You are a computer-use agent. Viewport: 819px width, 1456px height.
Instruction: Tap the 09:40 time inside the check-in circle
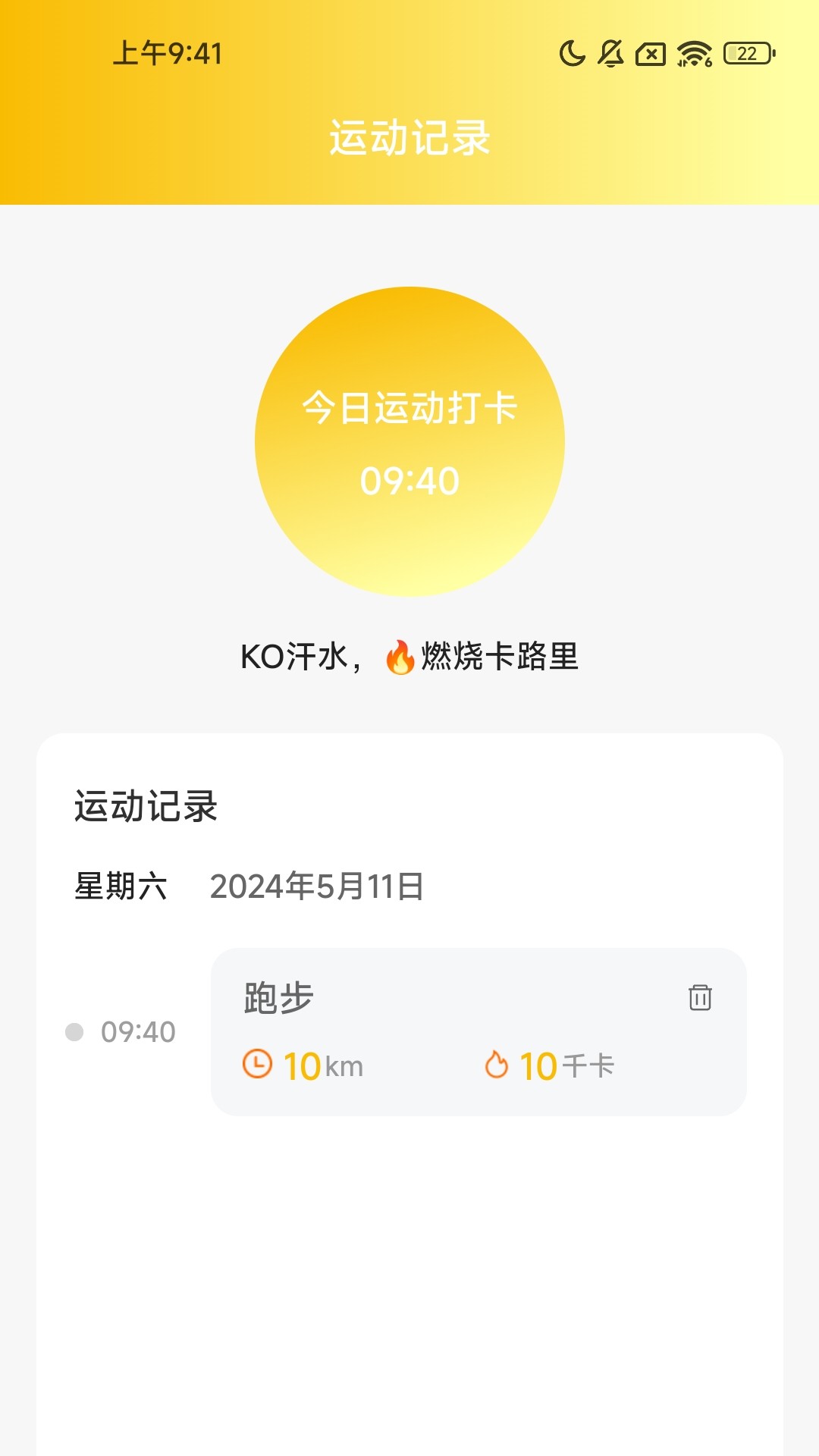tap(409, 479)
